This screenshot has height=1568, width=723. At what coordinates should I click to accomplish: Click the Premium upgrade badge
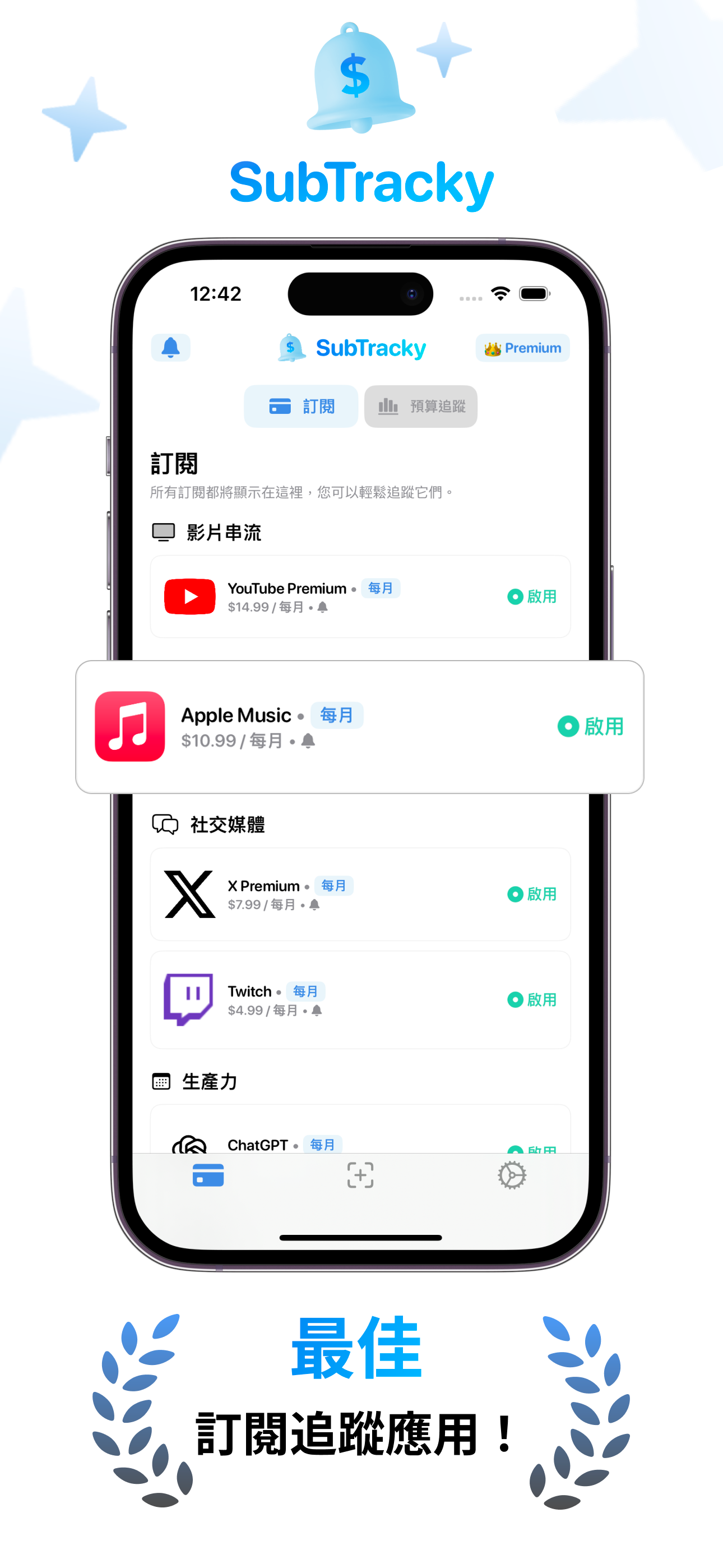pos(522,348)
